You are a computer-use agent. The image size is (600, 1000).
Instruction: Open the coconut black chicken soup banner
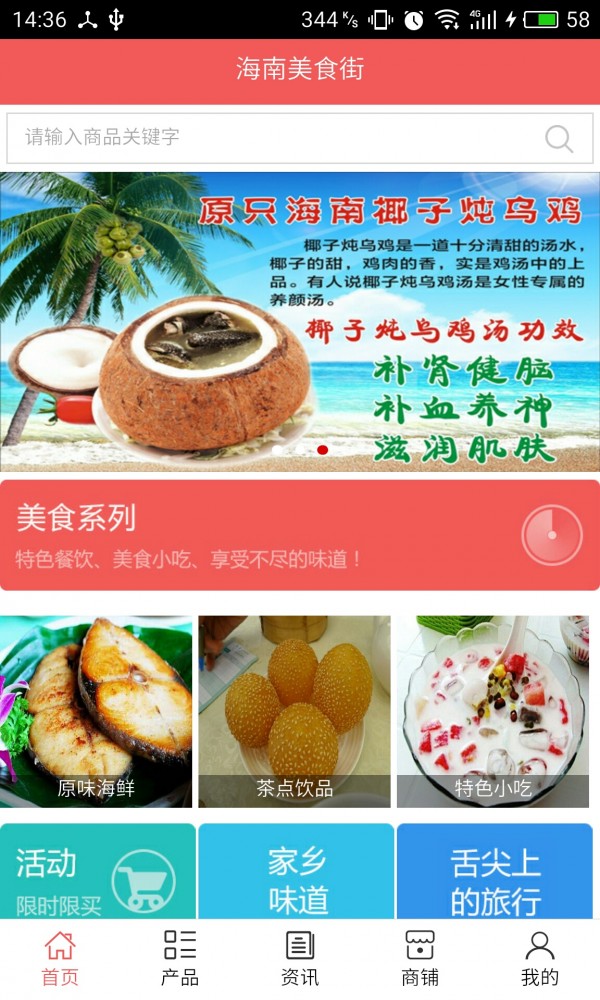tap(300, 322)
